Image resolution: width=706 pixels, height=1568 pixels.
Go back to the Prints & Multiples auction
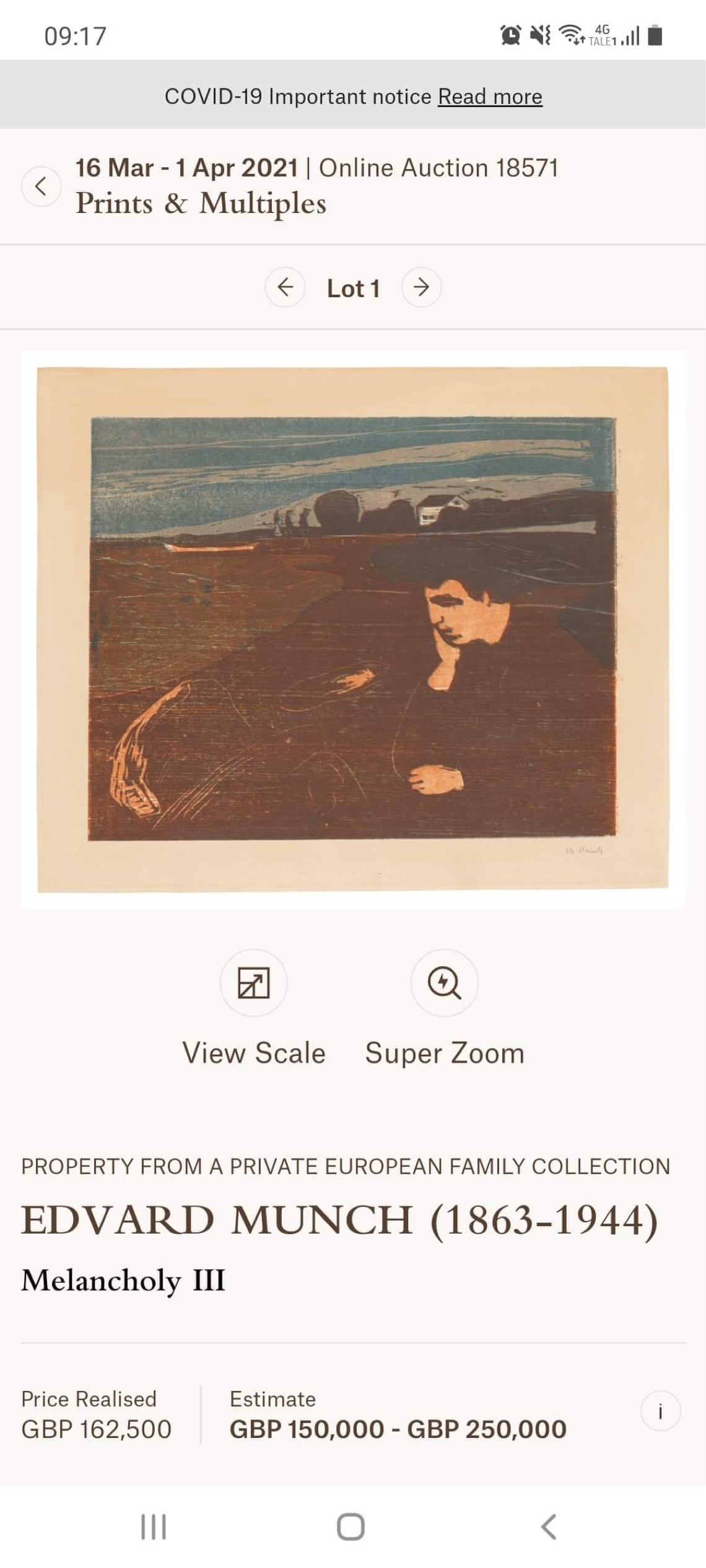(41, 186)
